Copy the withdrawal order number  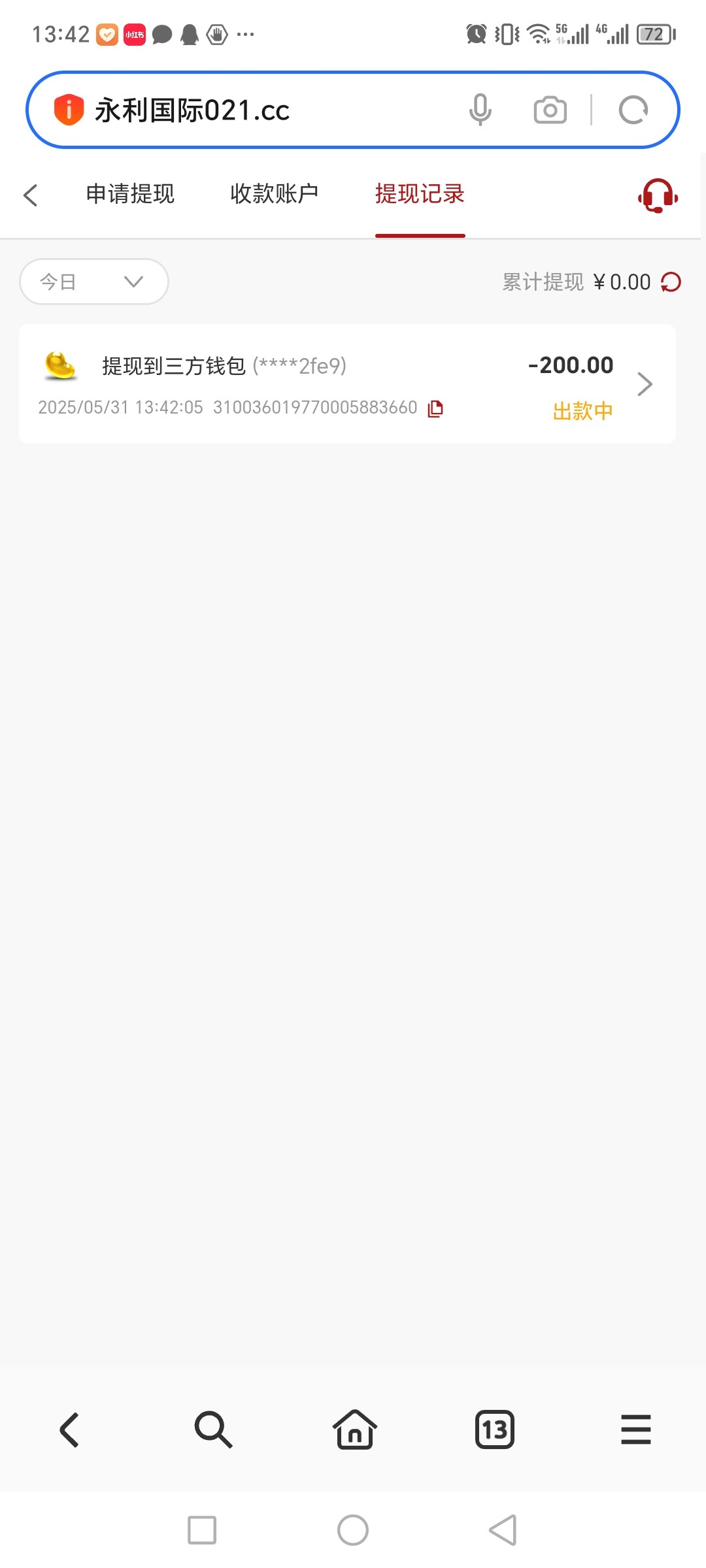(435, 408)
